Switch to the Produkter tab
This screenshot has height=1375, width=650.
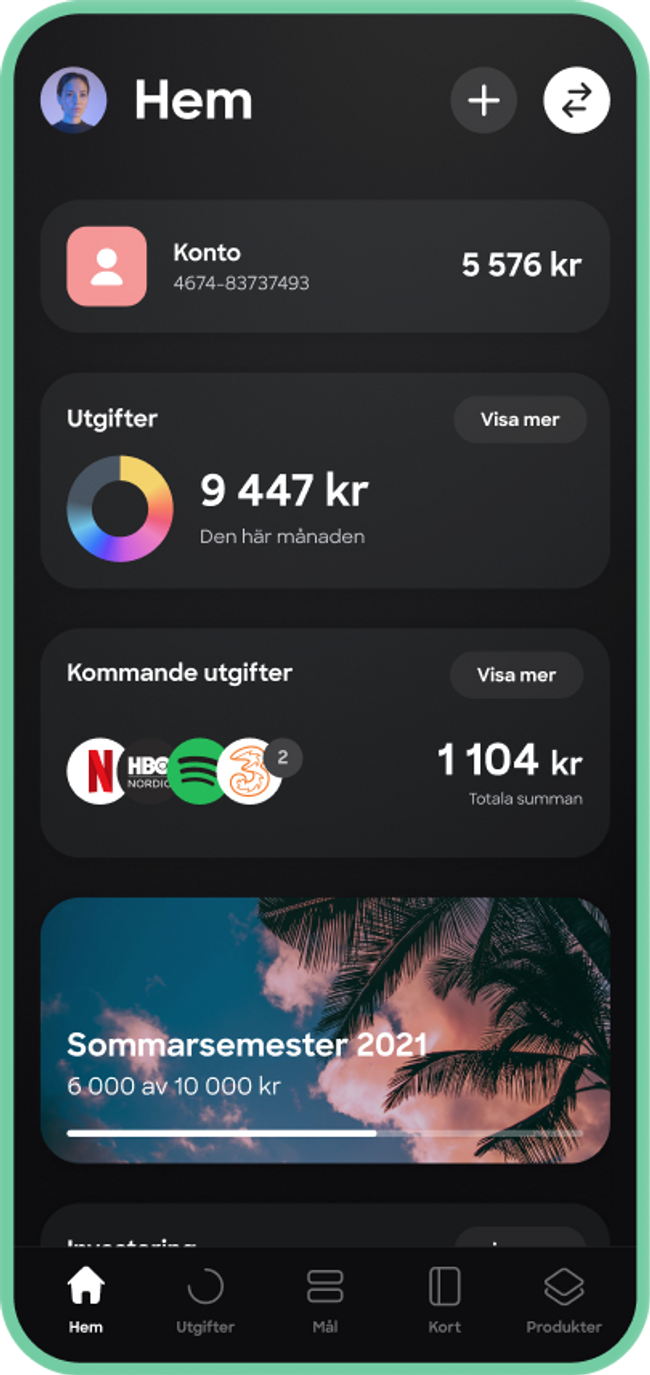(x=564, y=1299)
